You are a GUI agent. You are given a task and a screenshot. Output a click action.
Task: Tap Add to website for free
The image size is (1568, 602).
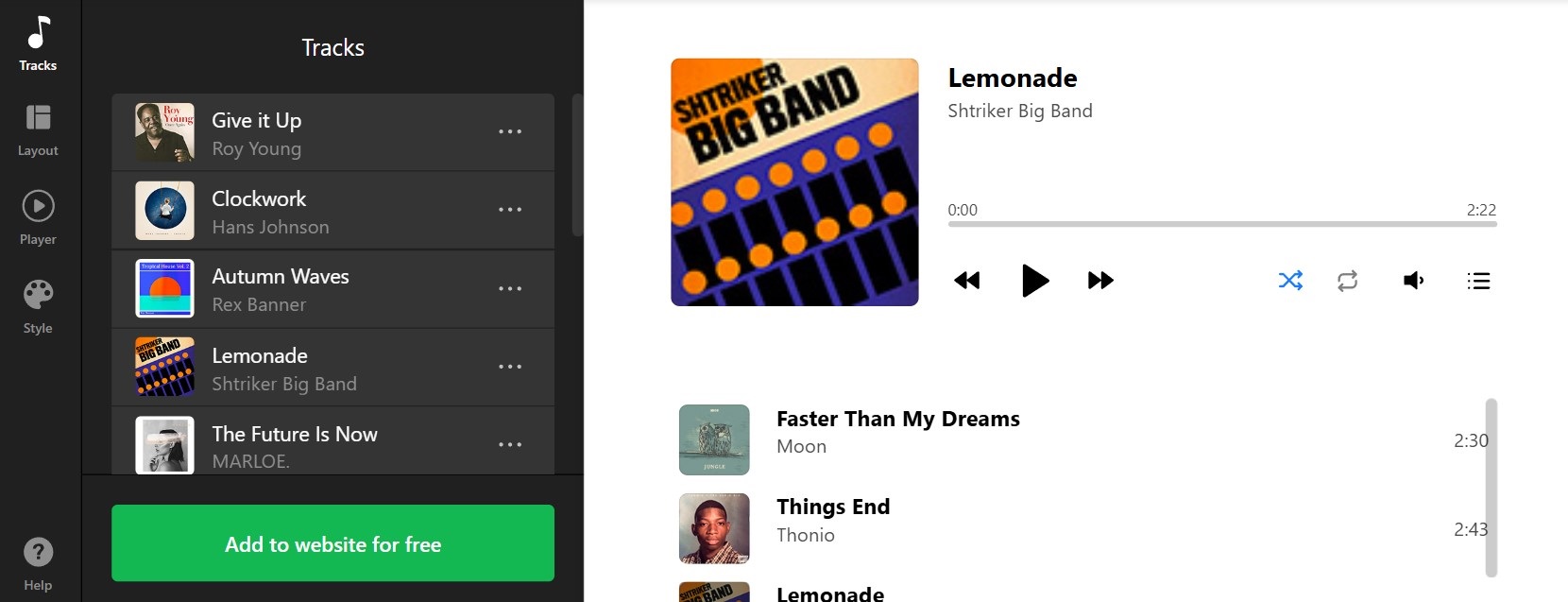[x=332, y=543]
